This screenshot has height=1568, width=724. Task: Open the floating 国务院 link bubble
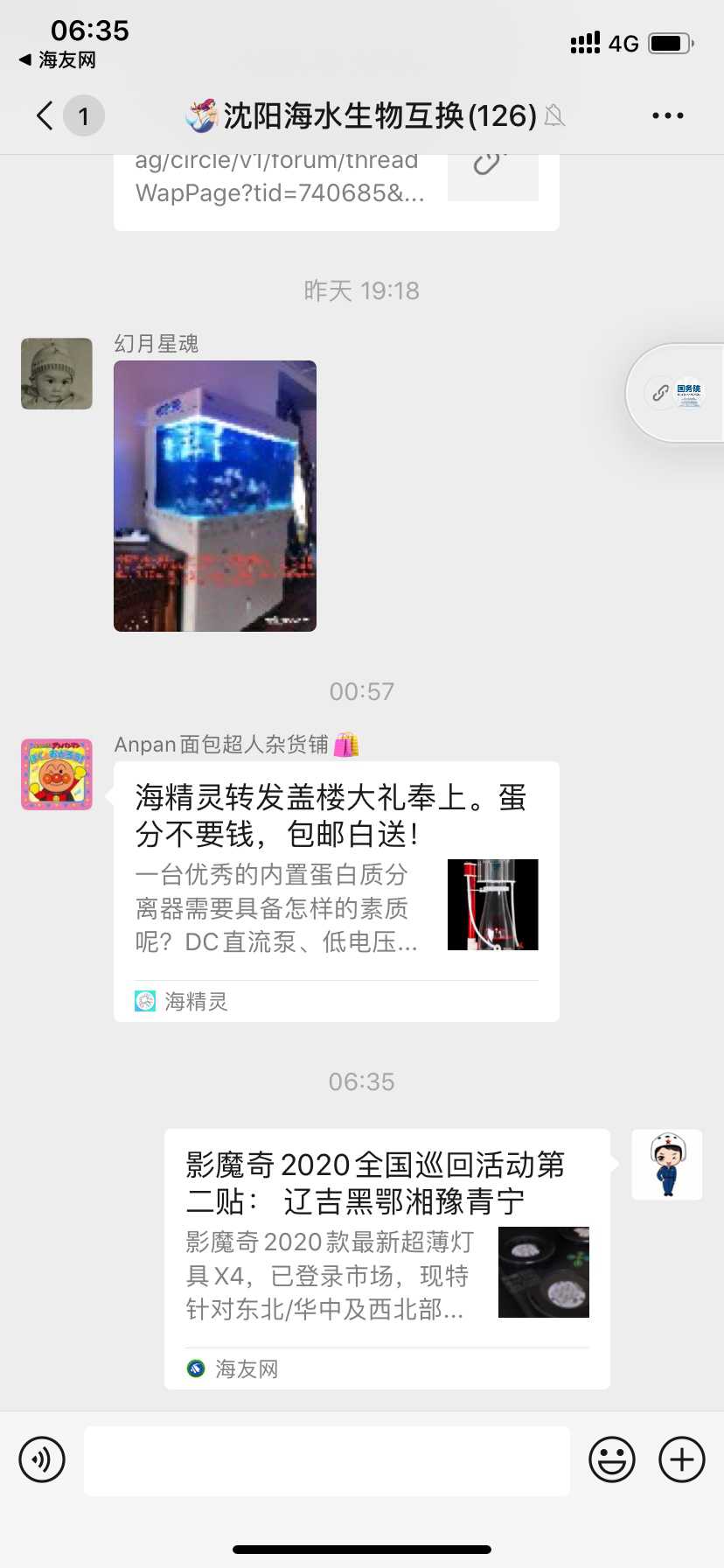(676, 393)
